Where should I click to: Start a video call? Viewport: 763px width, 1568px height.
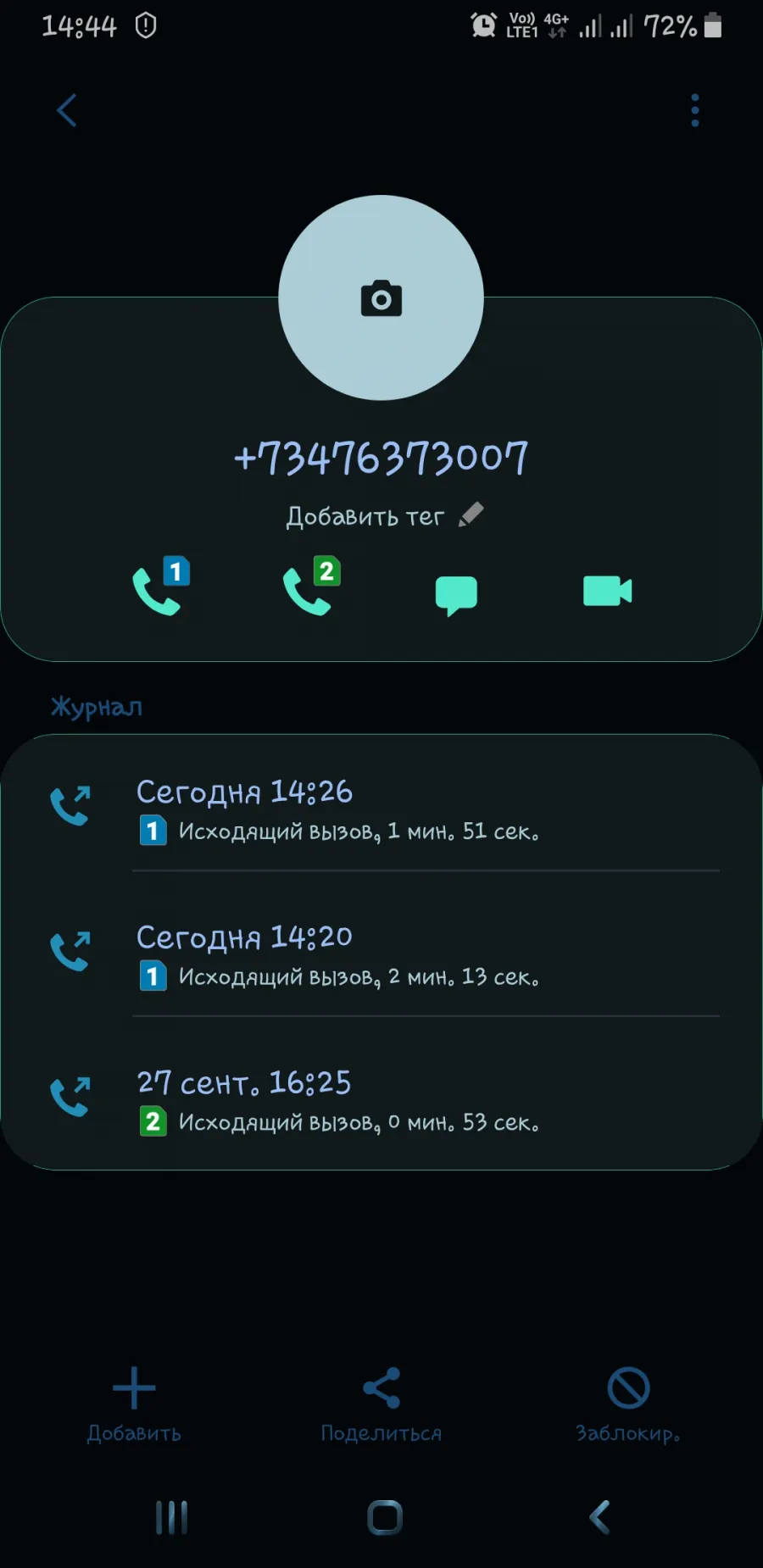click(x=607, y=591)
